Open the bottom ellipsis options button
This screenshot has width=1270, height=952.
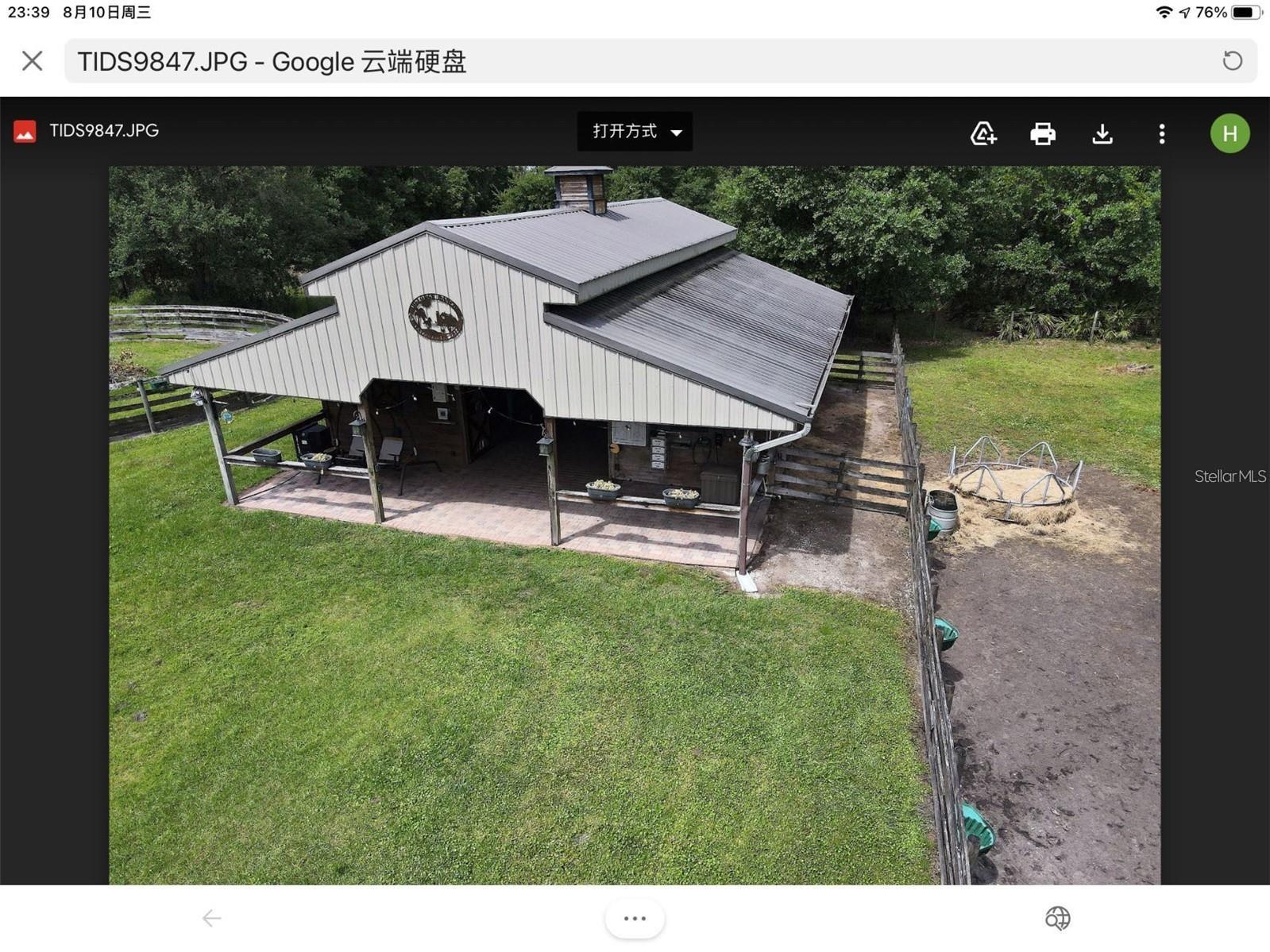click(x=635, y=918)
